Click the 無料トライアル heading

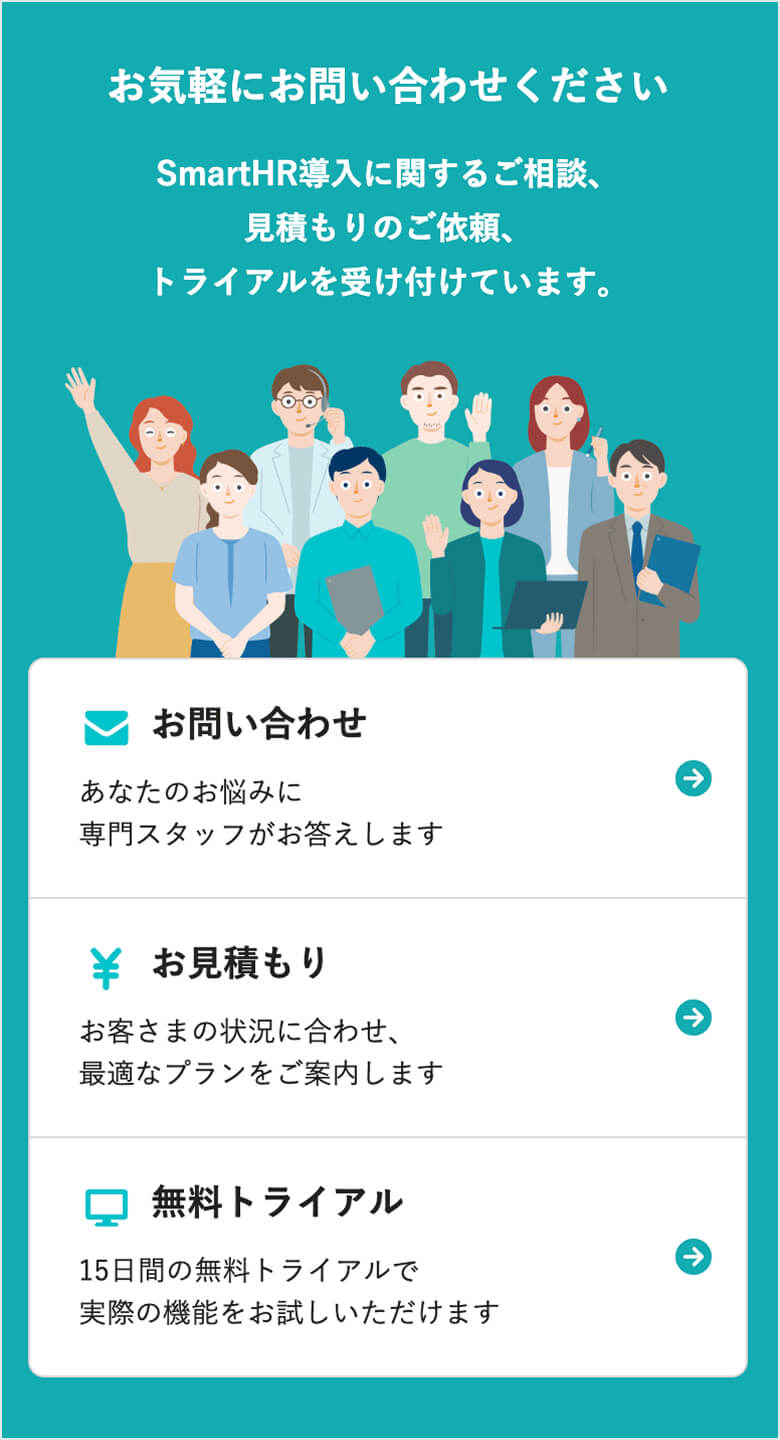tap(277, 1204)
